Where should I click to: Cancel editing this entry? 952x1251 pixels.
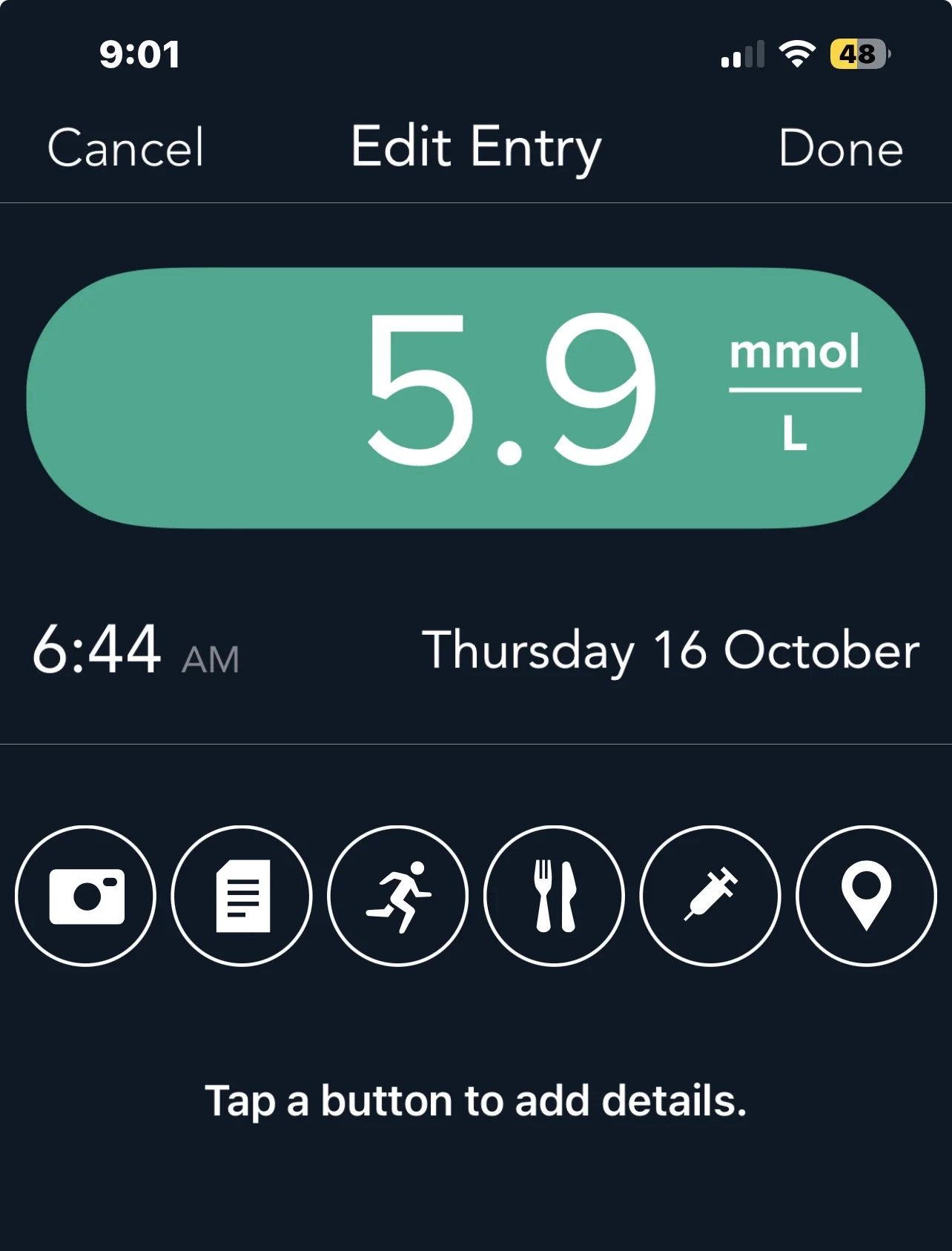pyautogui.click(x=125, y=148)
